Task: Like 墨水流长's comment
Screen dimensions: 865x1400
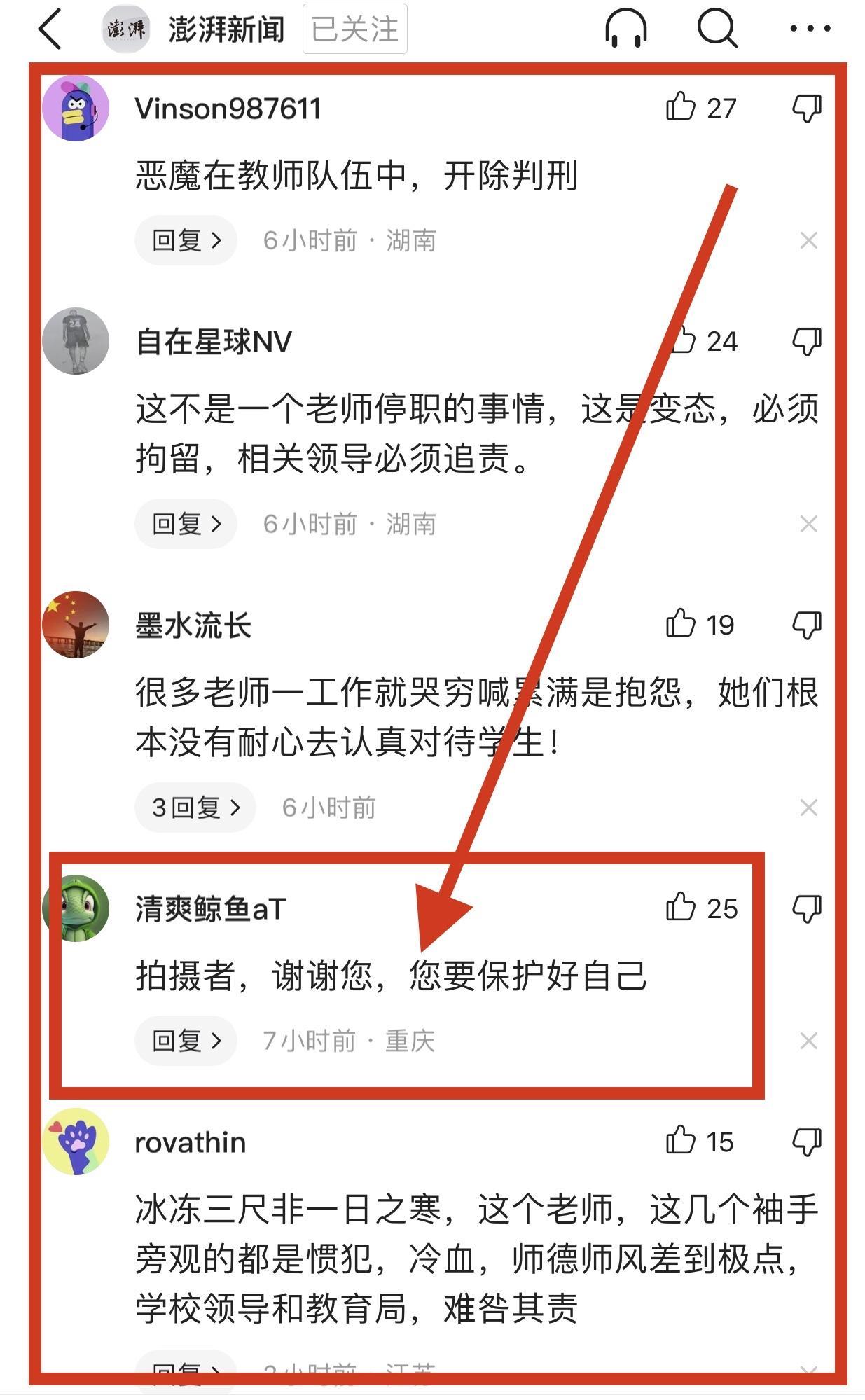Action: point(681,624)
